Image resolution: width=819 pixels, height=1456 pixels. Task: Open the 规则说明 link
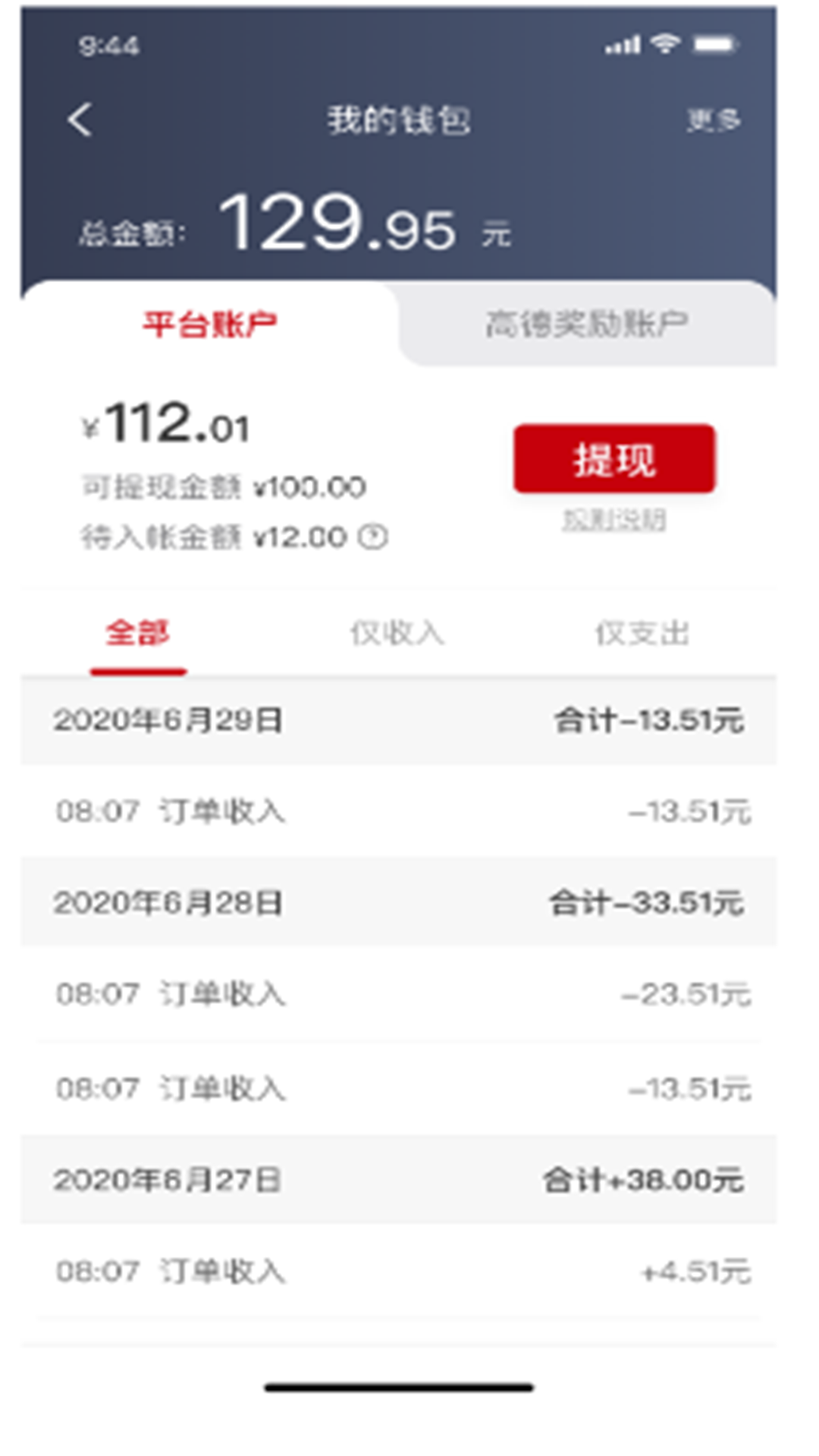[613, 520]
